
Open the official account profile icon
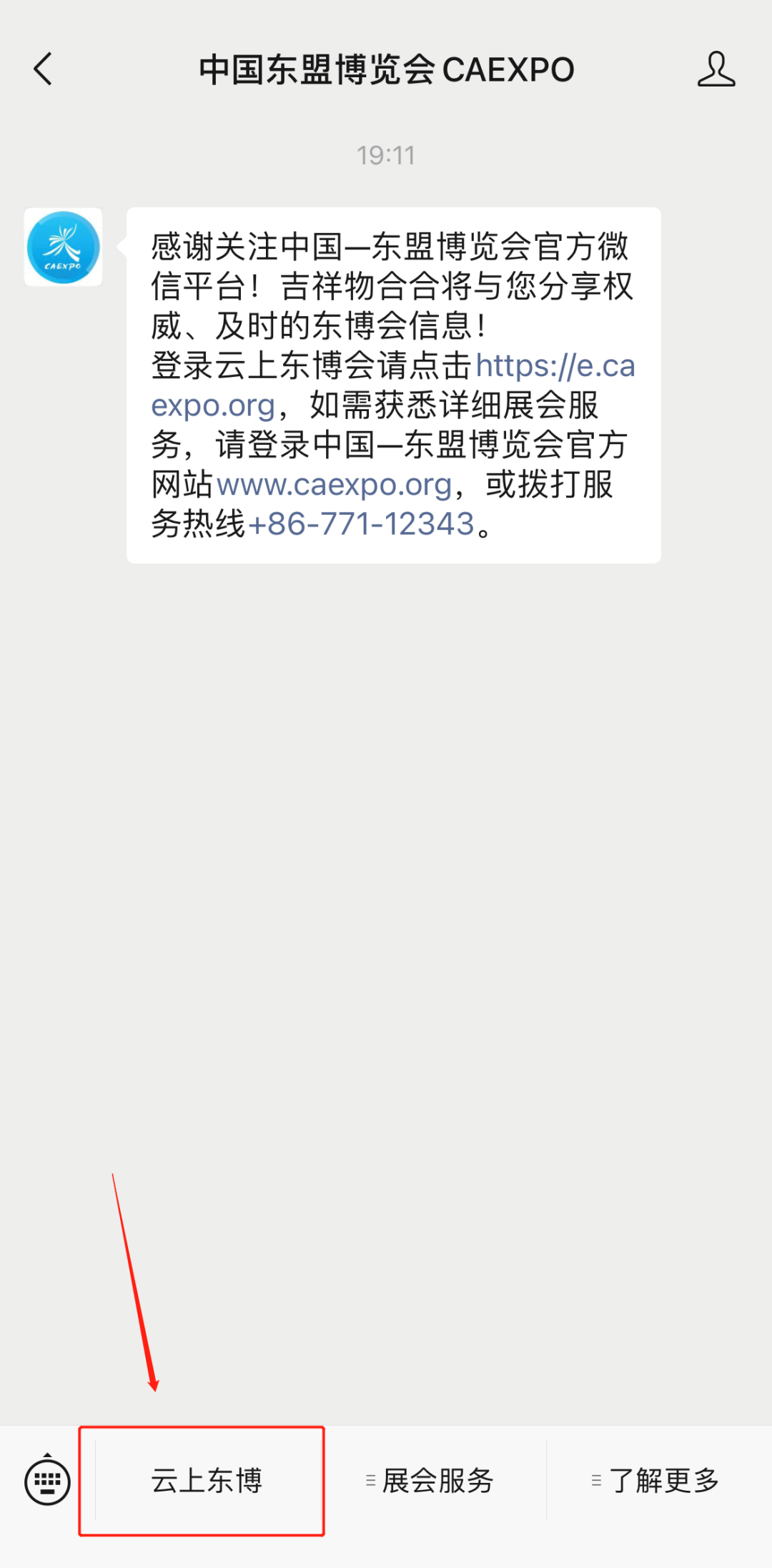[716, 69]
